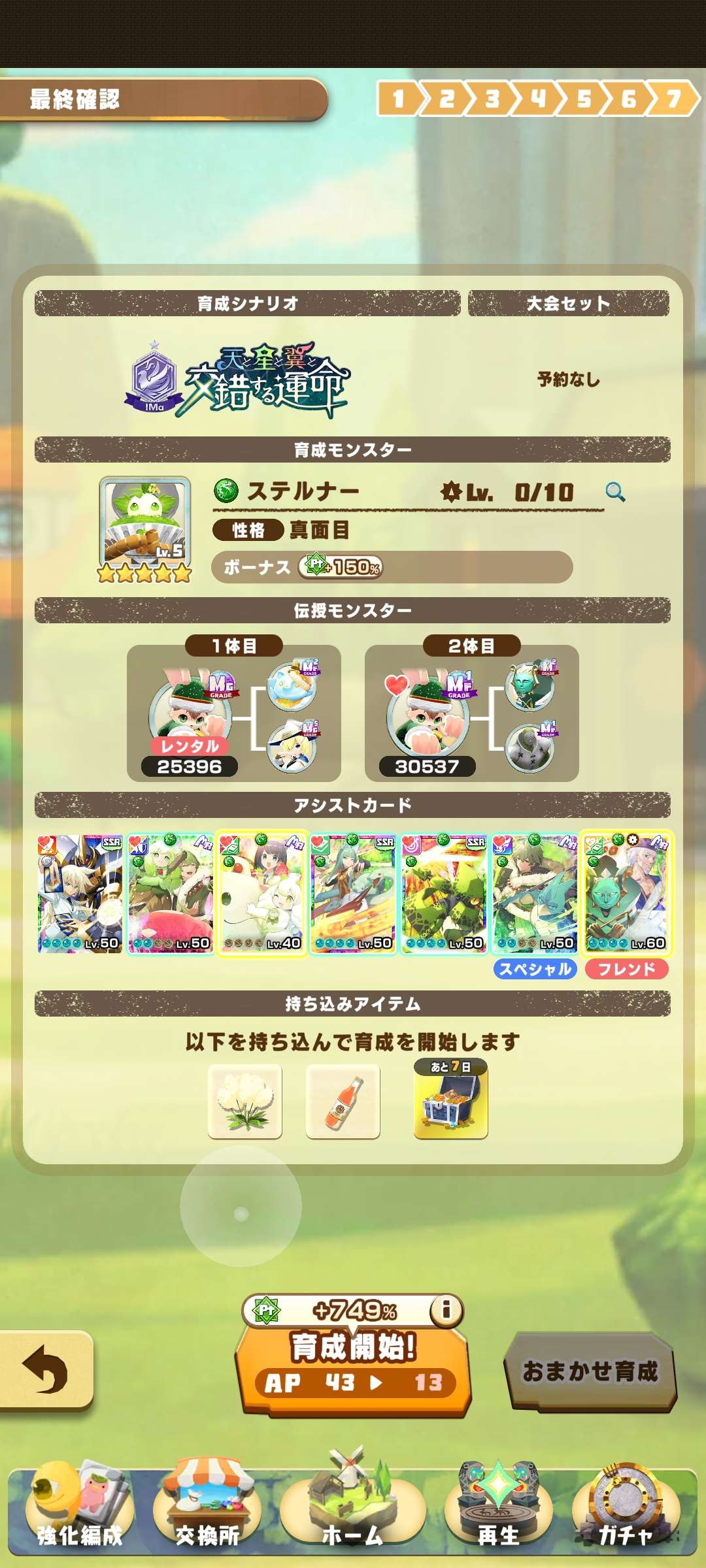Tap the treasure chest item with あと7日

451,1102
